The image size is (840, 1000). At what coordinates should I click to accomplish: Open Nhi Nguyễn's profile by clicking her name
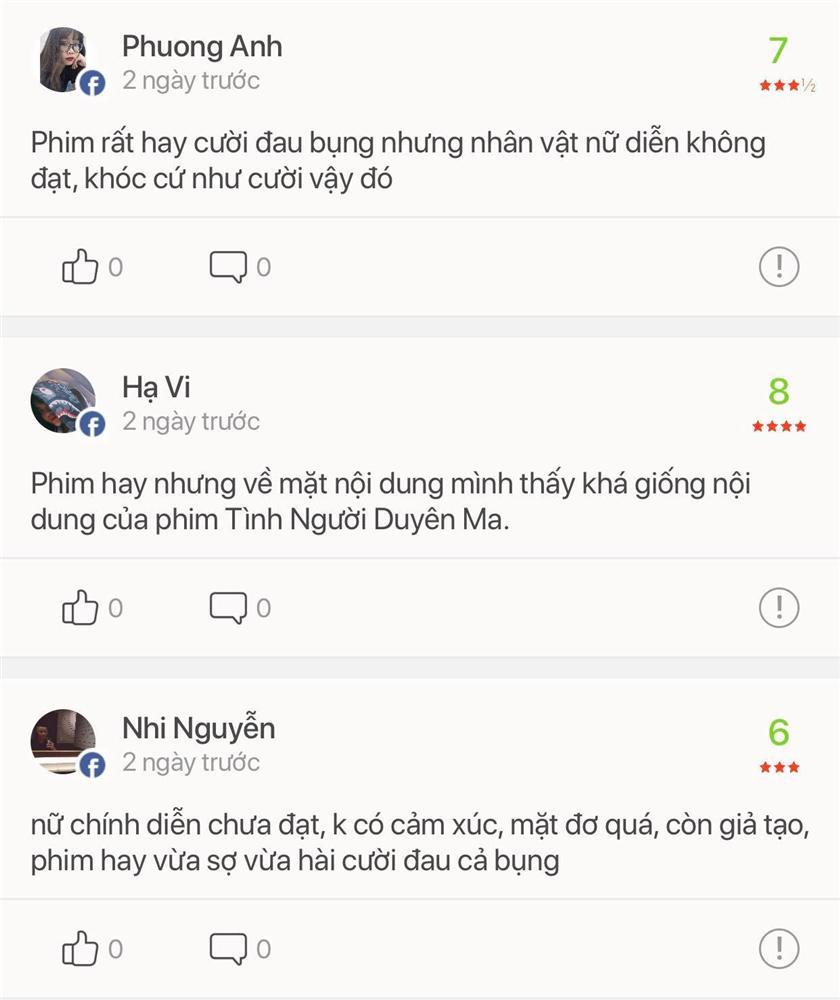pyautogui.click(x=198, y=729)
